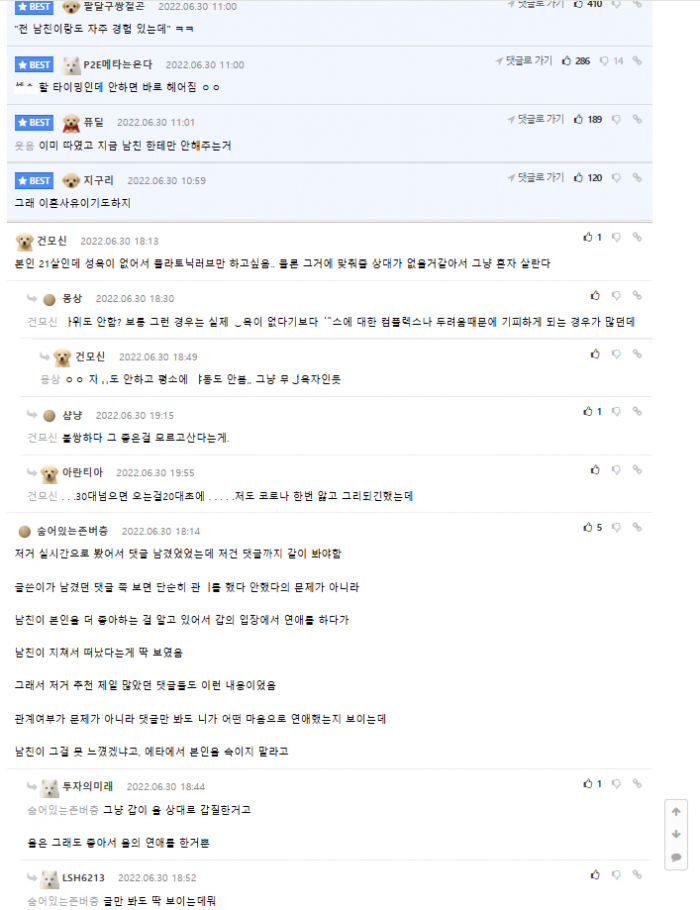Jump to bottom with the down arrow
Image resolution: width=700 pixels, height=910 pixels.
pos(676,834)
